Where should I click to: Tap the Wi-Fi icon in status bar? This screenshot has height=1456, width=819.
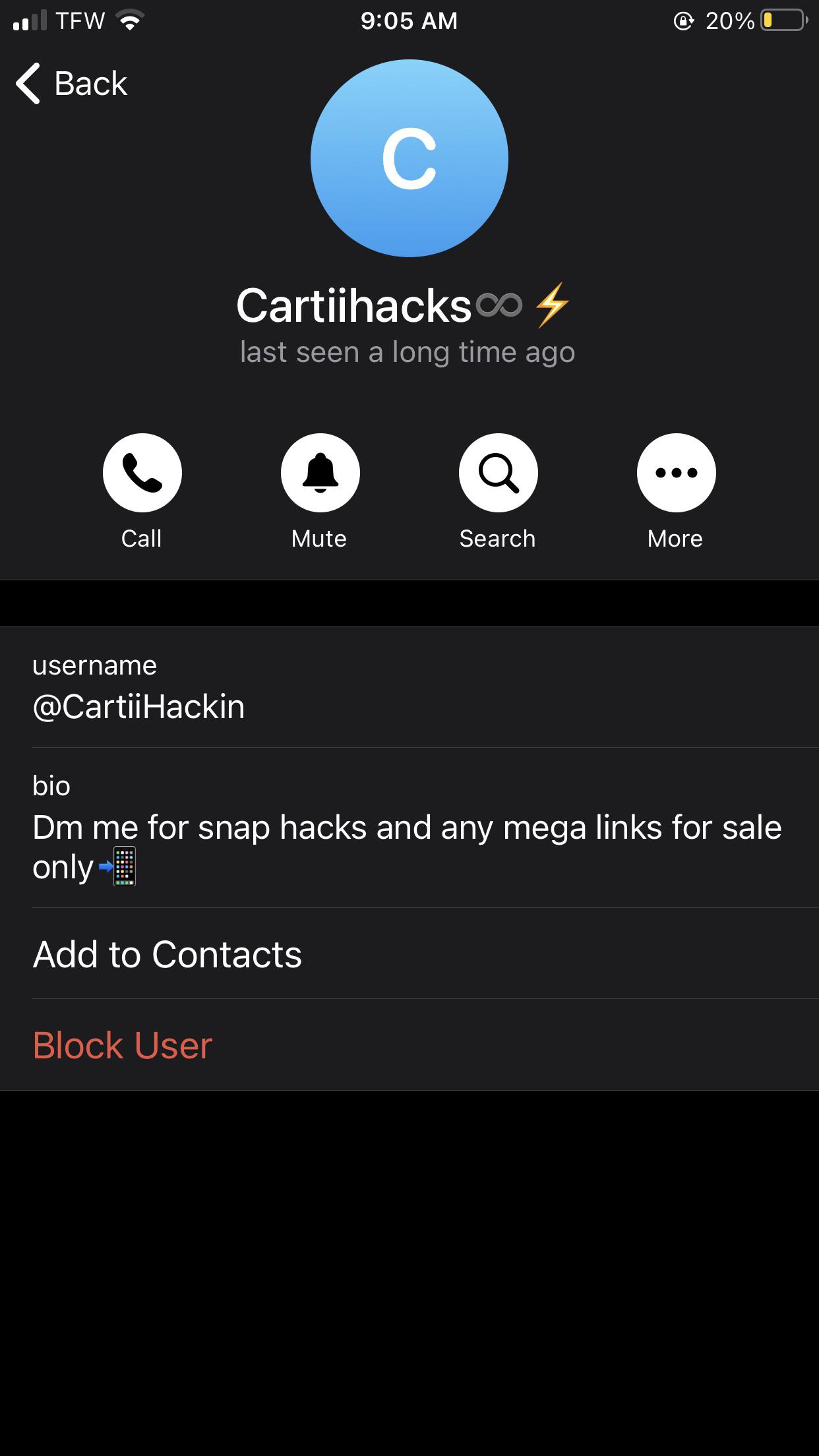click(x=129, y=20)
